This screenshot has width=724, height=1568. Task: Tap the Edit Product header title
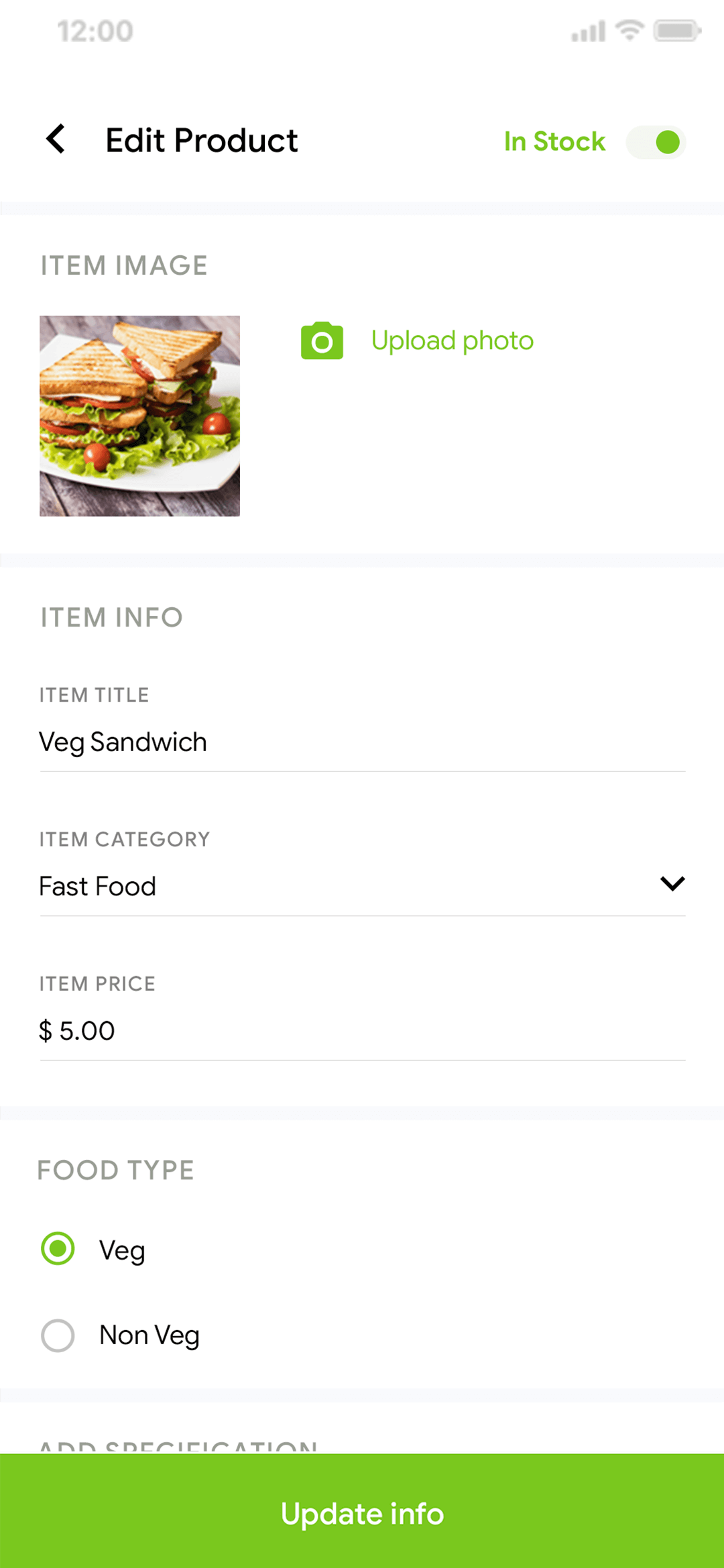click(200, 140)
